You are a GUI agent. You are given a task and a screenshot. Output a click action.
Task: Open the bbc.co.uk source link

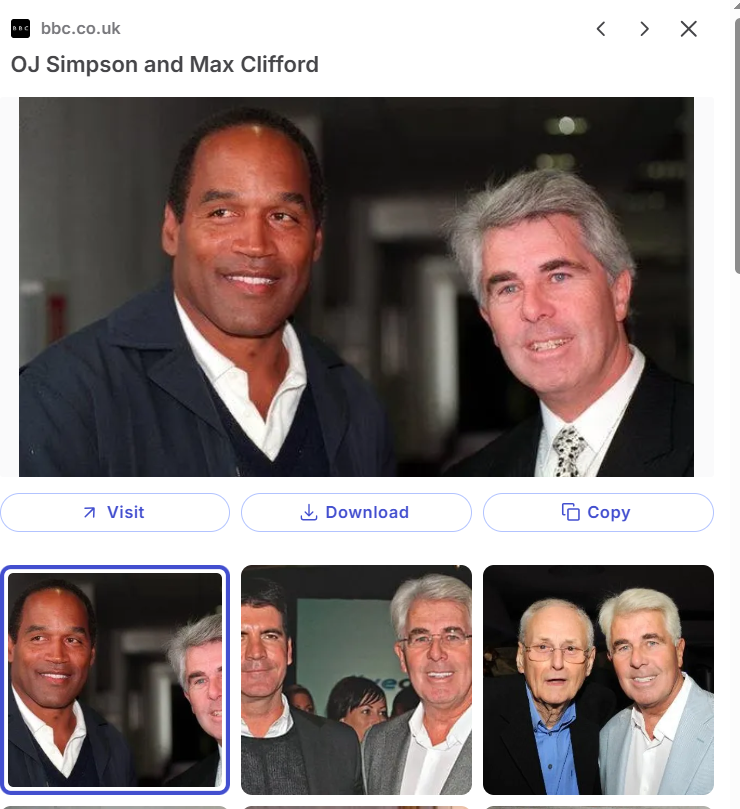coord(80,29)
